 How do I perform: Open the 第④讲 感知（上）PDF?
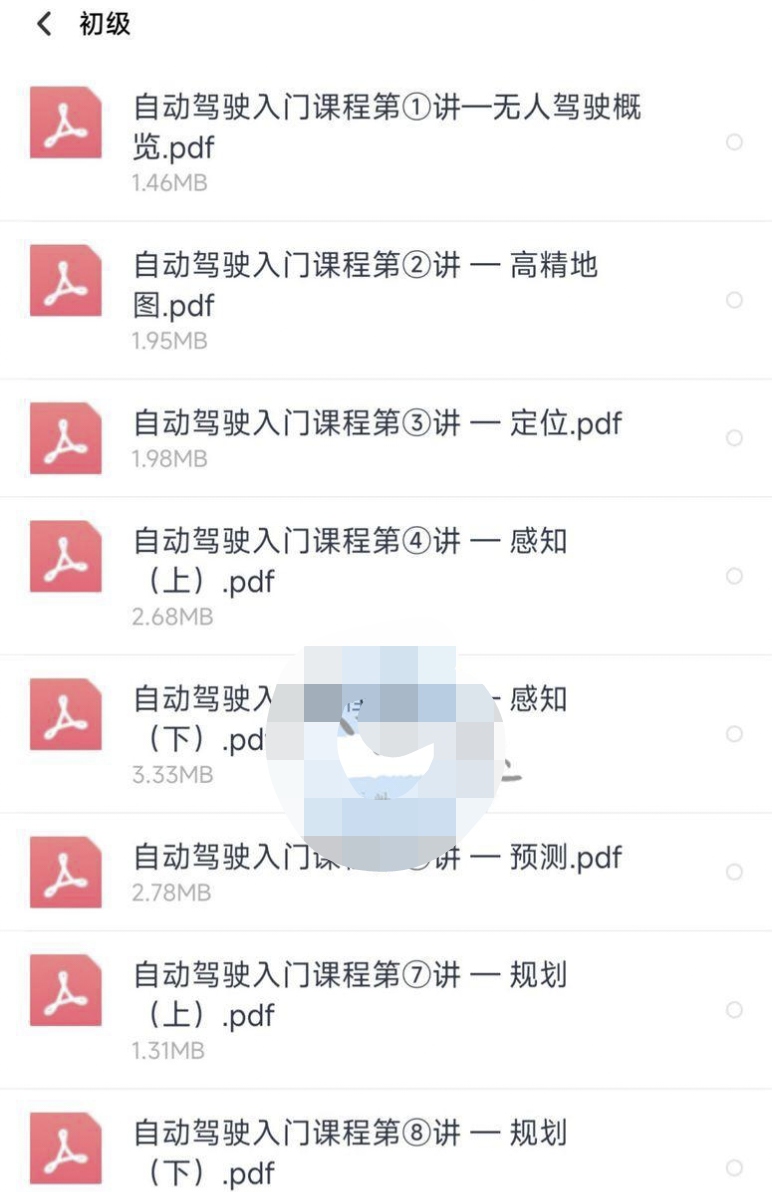pos(350,561)
